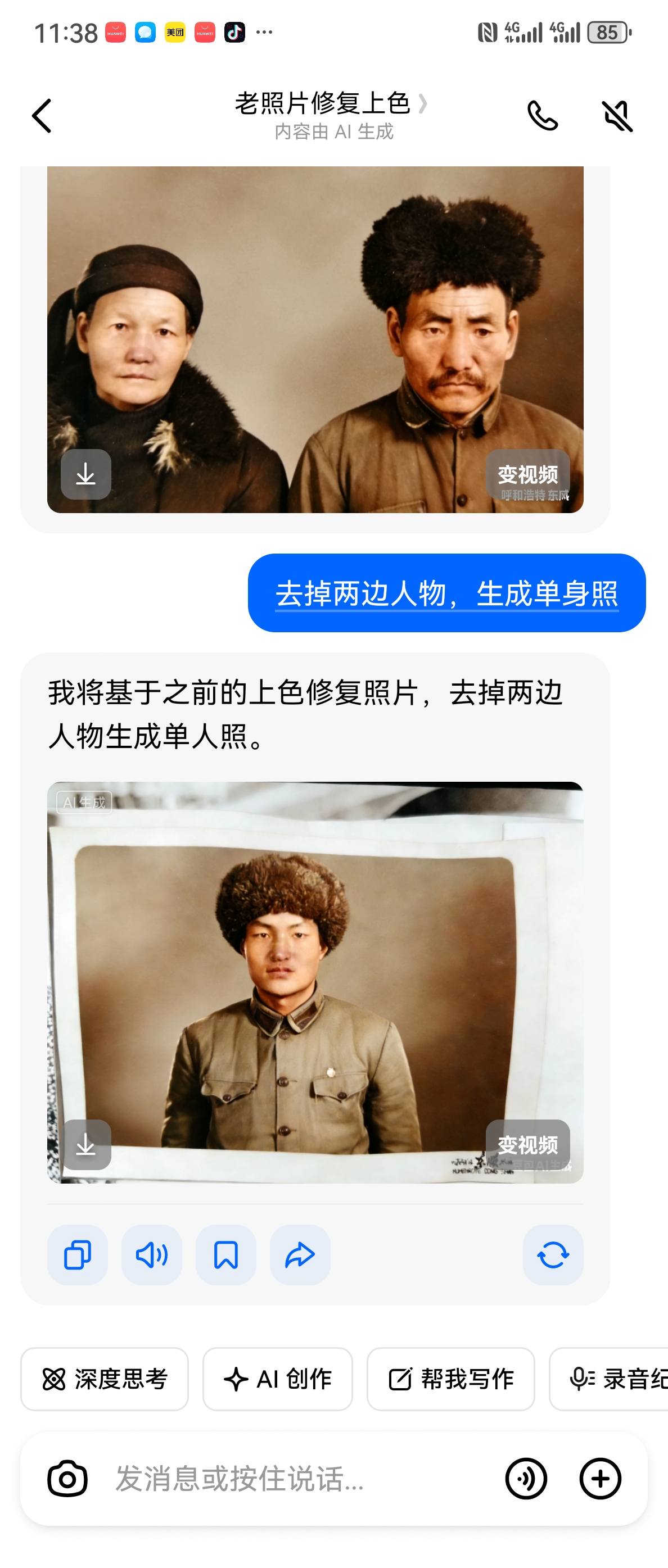Start voice input with the sound wave icon
668x1568 pixels.
[526, 1479]
